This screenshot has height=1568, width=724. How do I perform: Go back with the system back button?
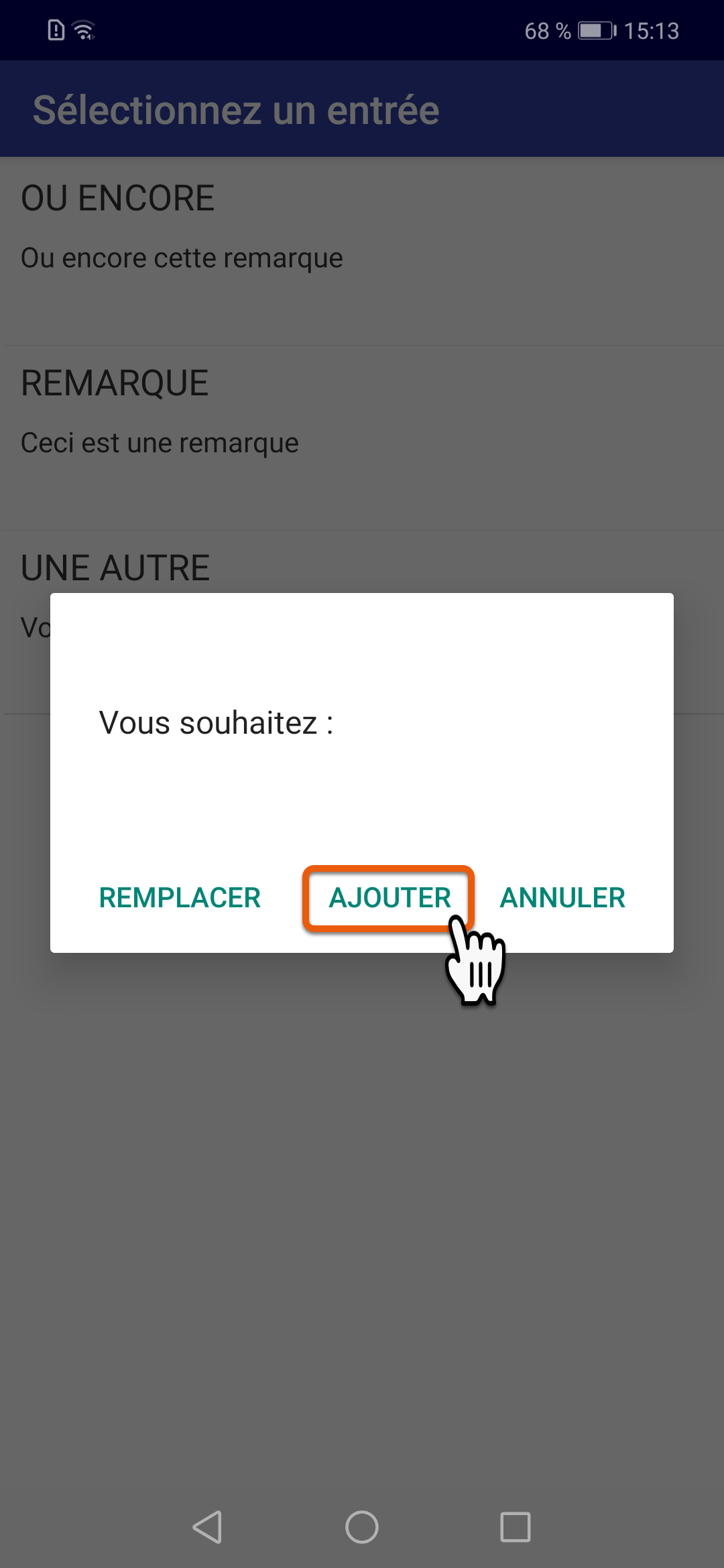207,1527
